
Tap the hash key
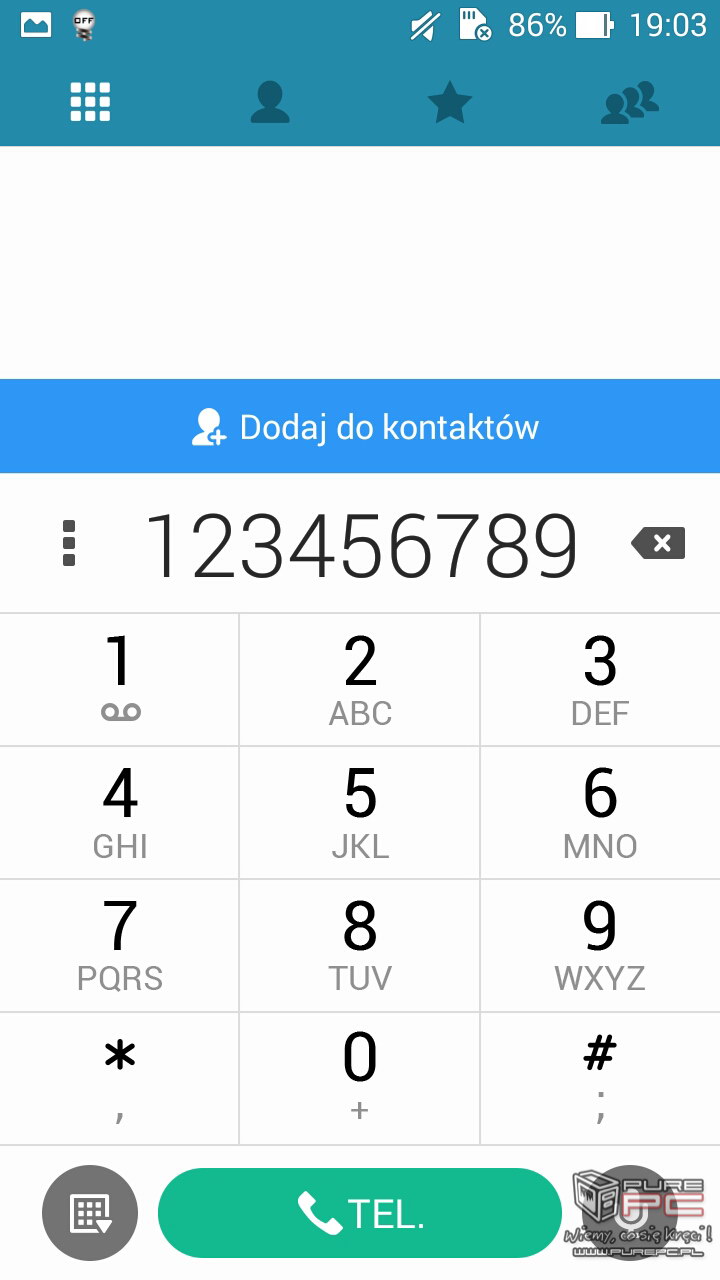600,1079
